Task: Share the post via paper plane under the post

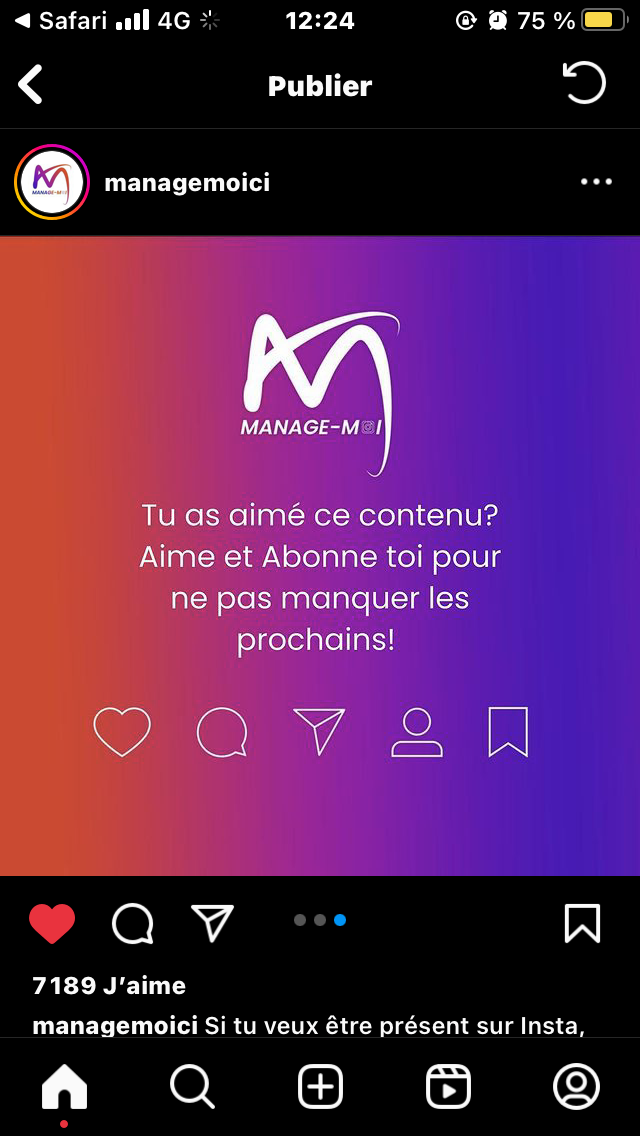Action: pos(212,923)
